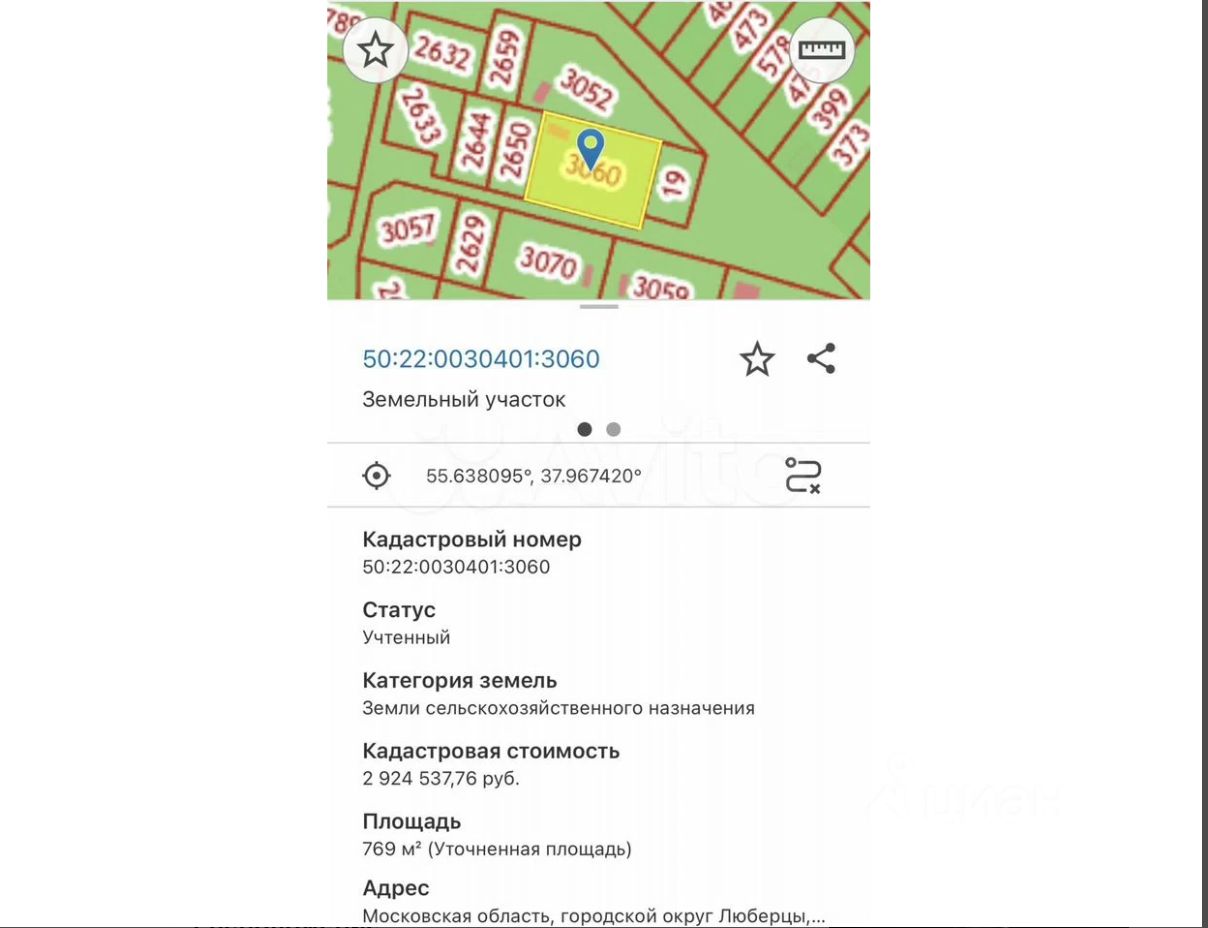Activate the ruler measurement tool
The height and width of the screenshot is (928, 1208).
pyautogui.click(x=821, y=49)
